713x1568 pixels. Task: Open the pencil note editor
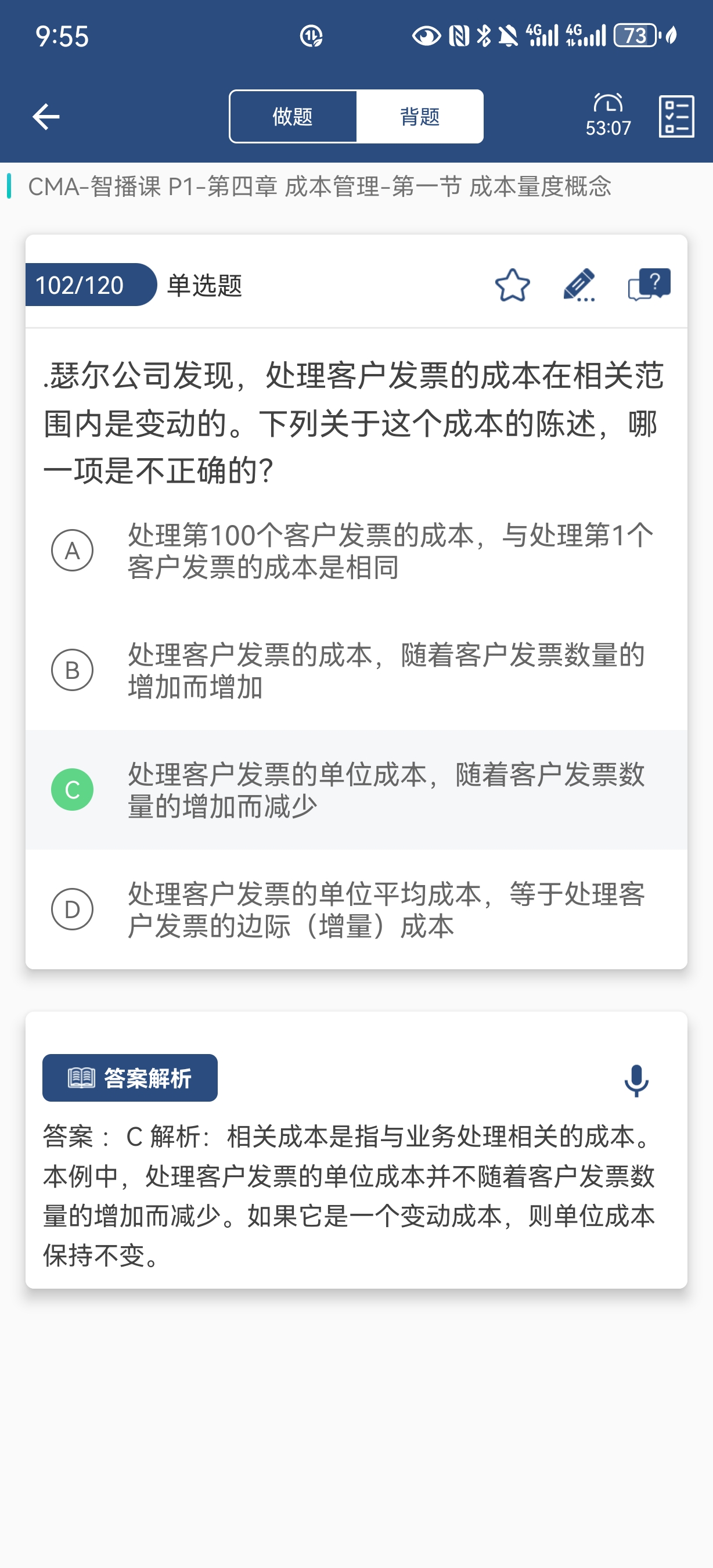click(578, 285)
